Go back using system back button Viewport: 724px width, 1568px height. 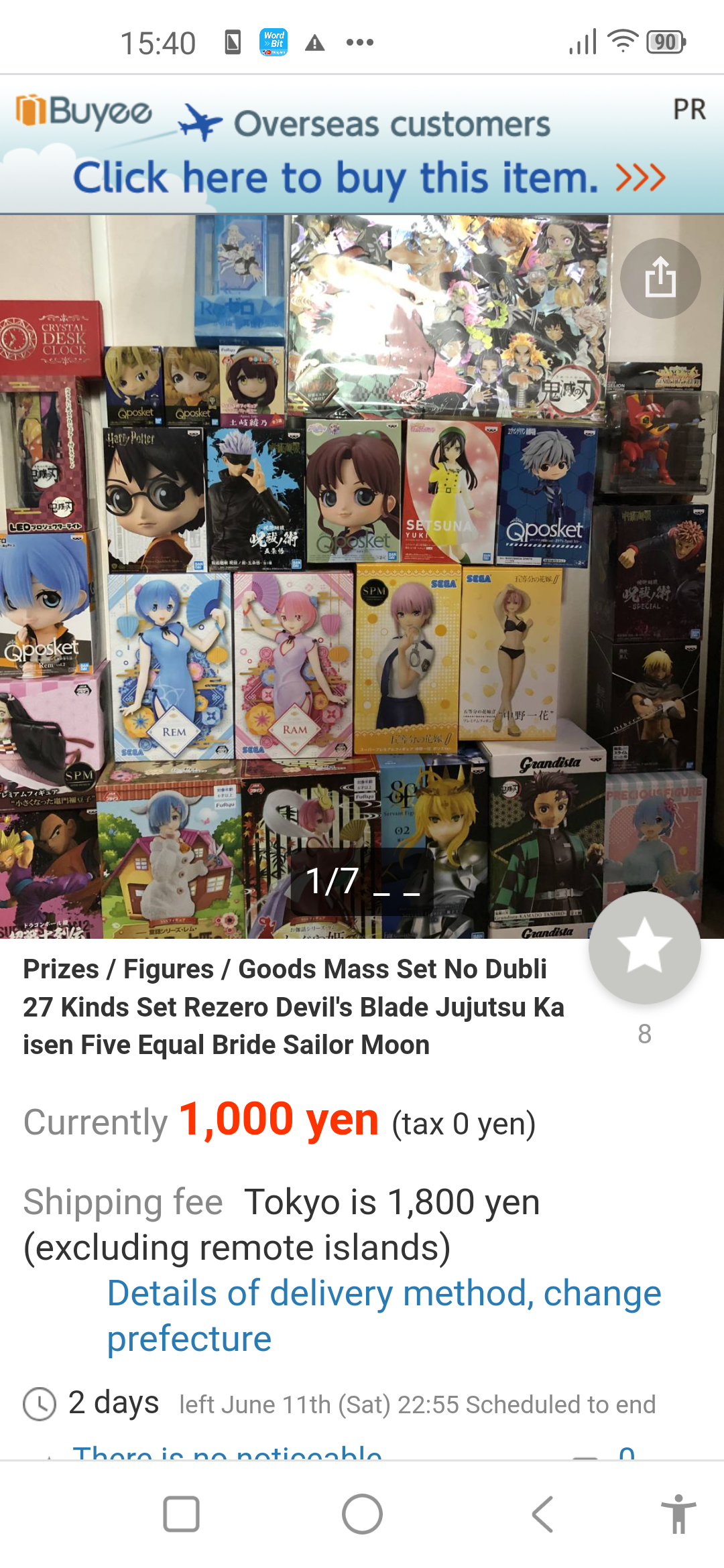click(542, 1514)
